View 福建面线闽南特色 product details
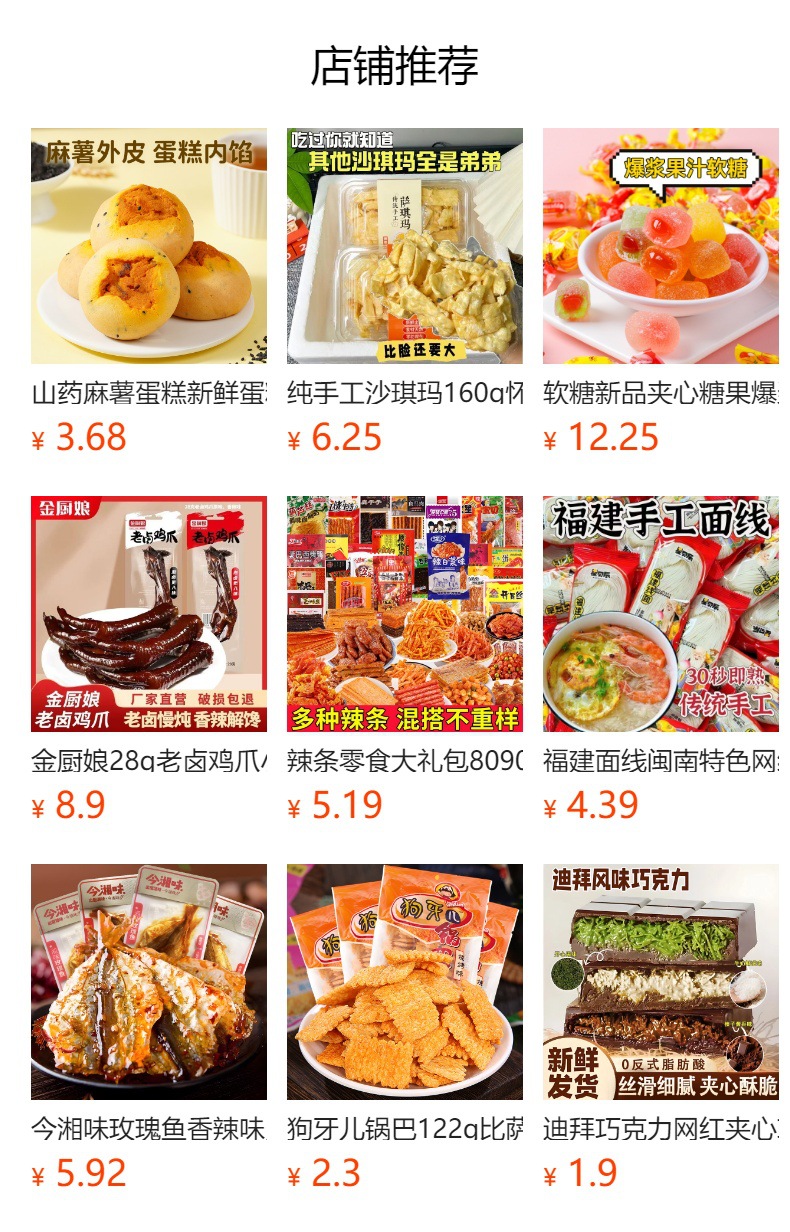The height and width of the screenshot is (1232, 790). click(x=660, y=614)
